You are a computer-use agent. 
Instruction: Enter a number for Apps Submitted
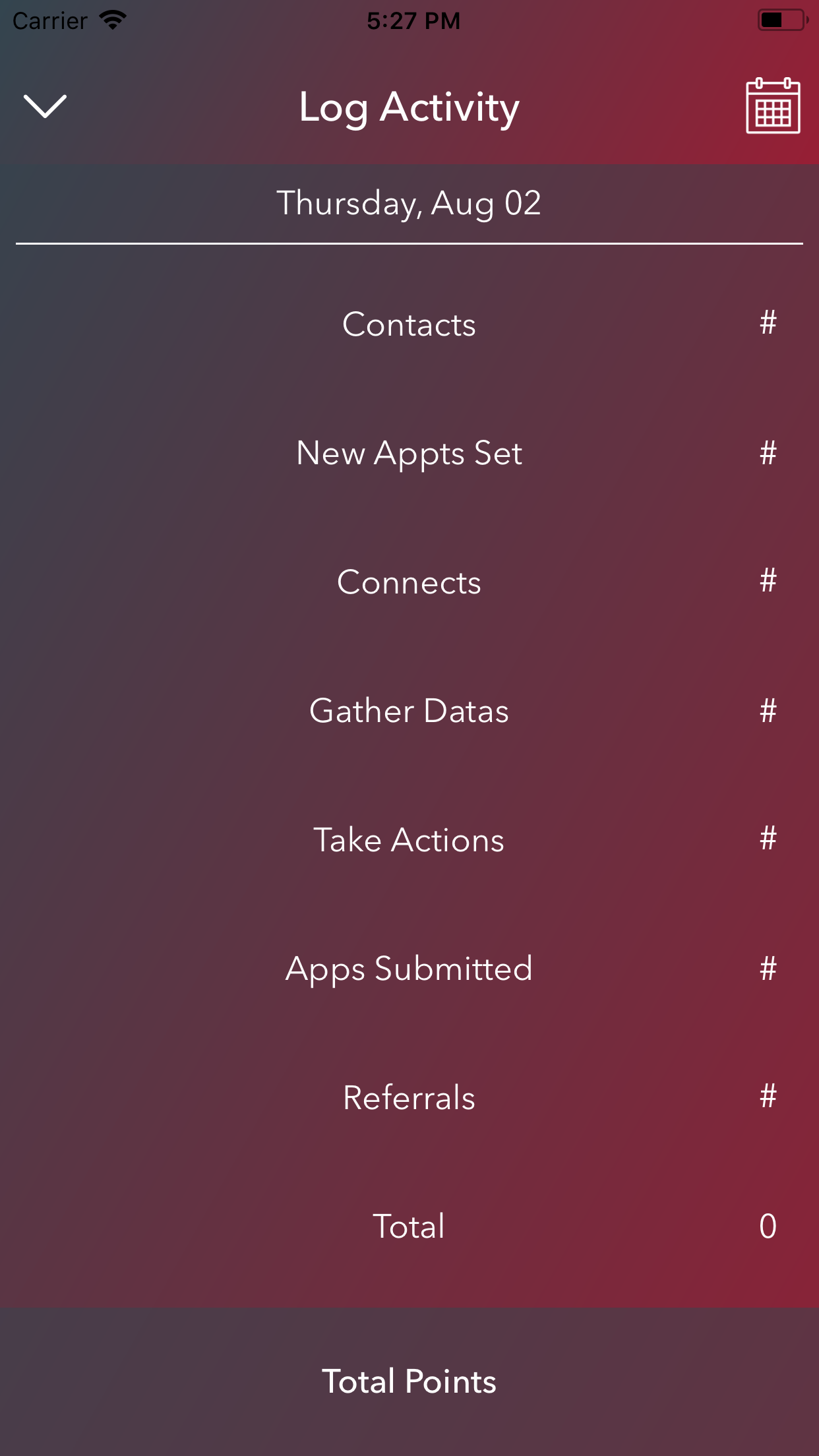(768, 969)
